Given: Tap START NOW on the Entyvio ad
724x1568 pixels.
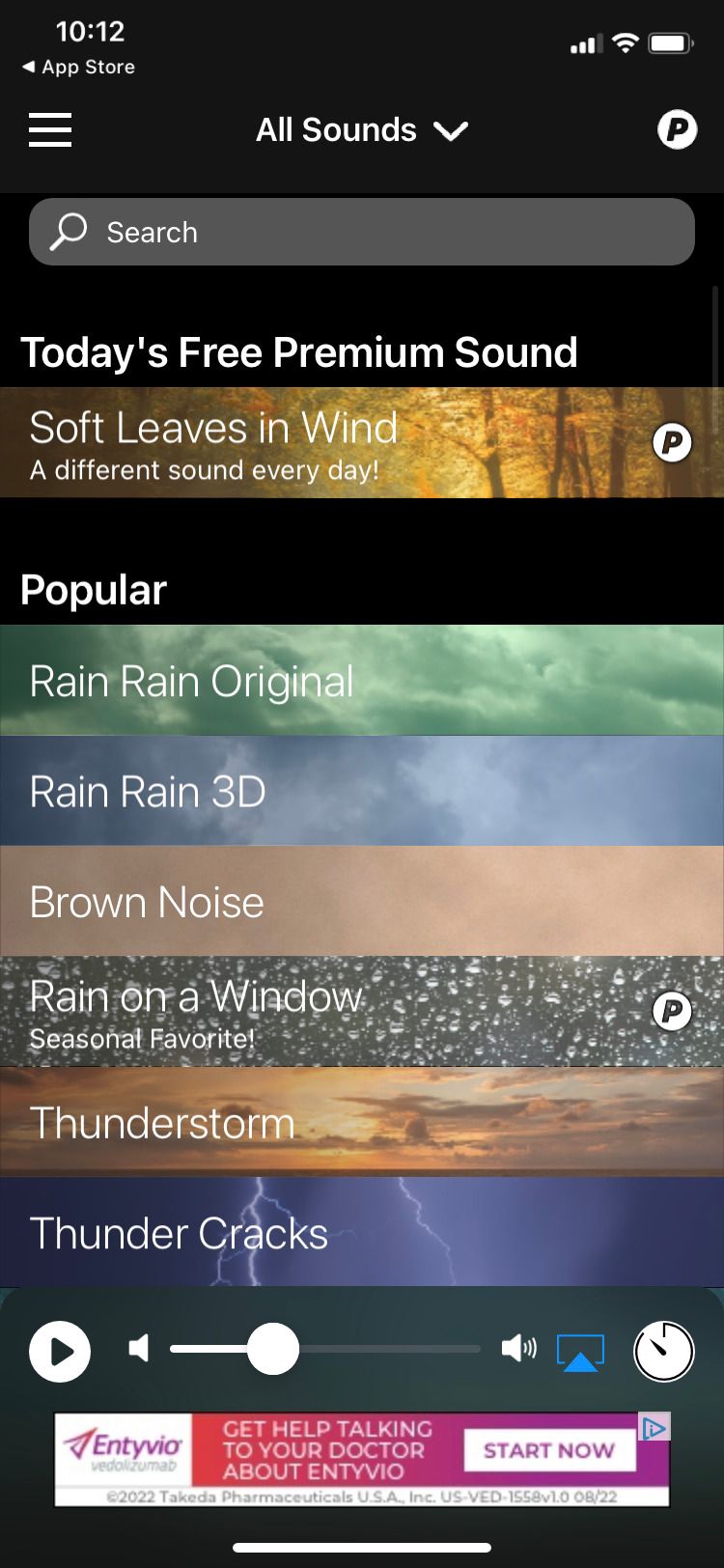Looking at the screenshot, I should point(548,1450).
